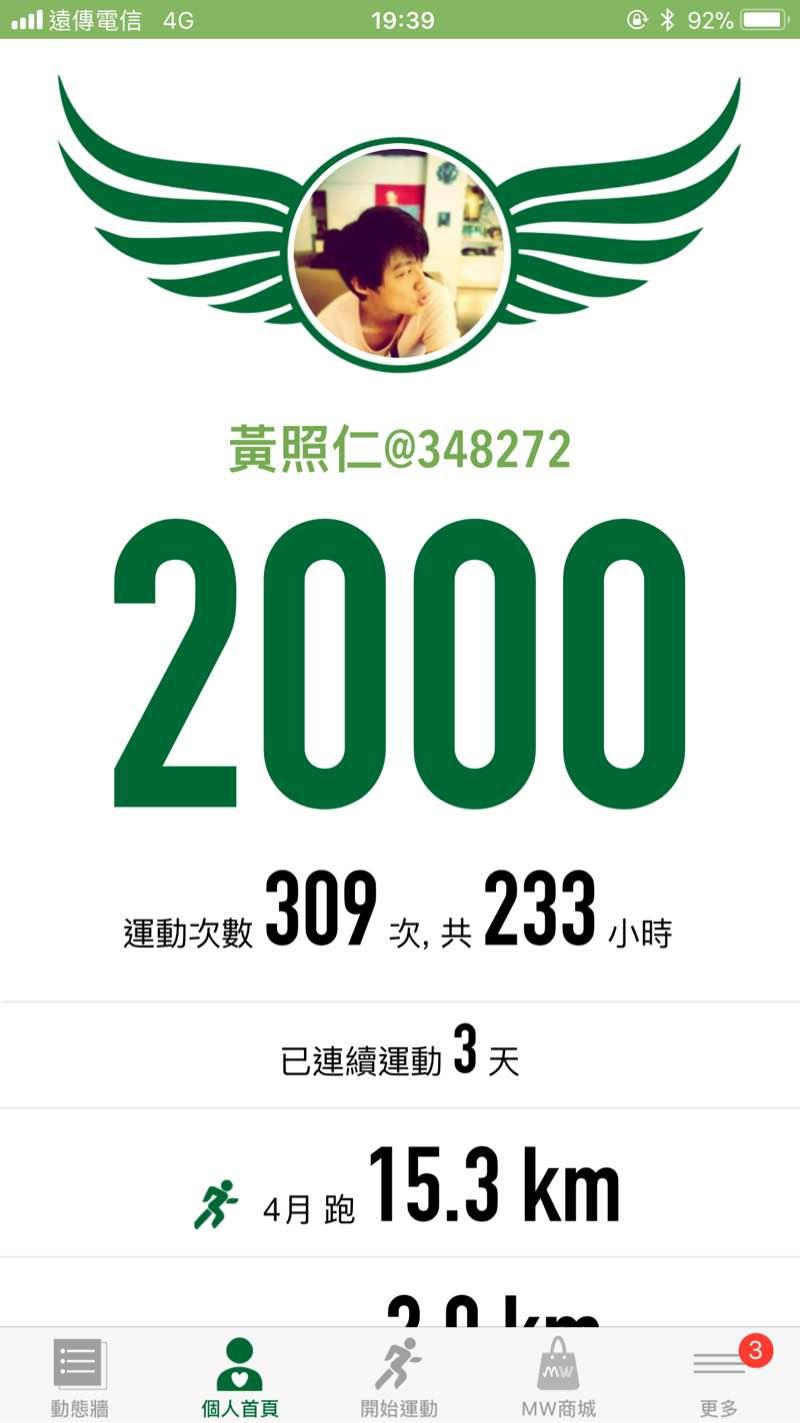Open the 4月 跑 15.3 km row
The height and width of the screenshot is (1423, 800).
[400, 1186]
